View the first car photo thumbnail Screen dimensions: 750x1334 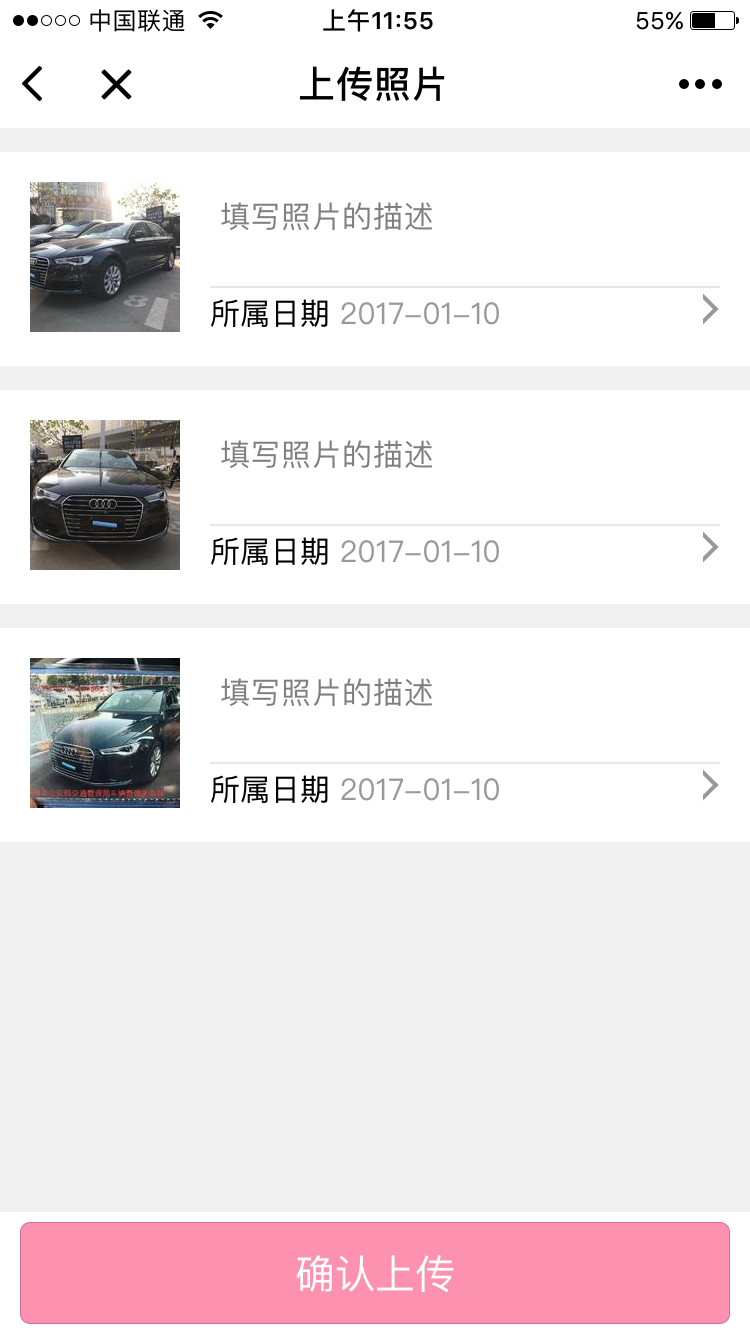[105, 257]
